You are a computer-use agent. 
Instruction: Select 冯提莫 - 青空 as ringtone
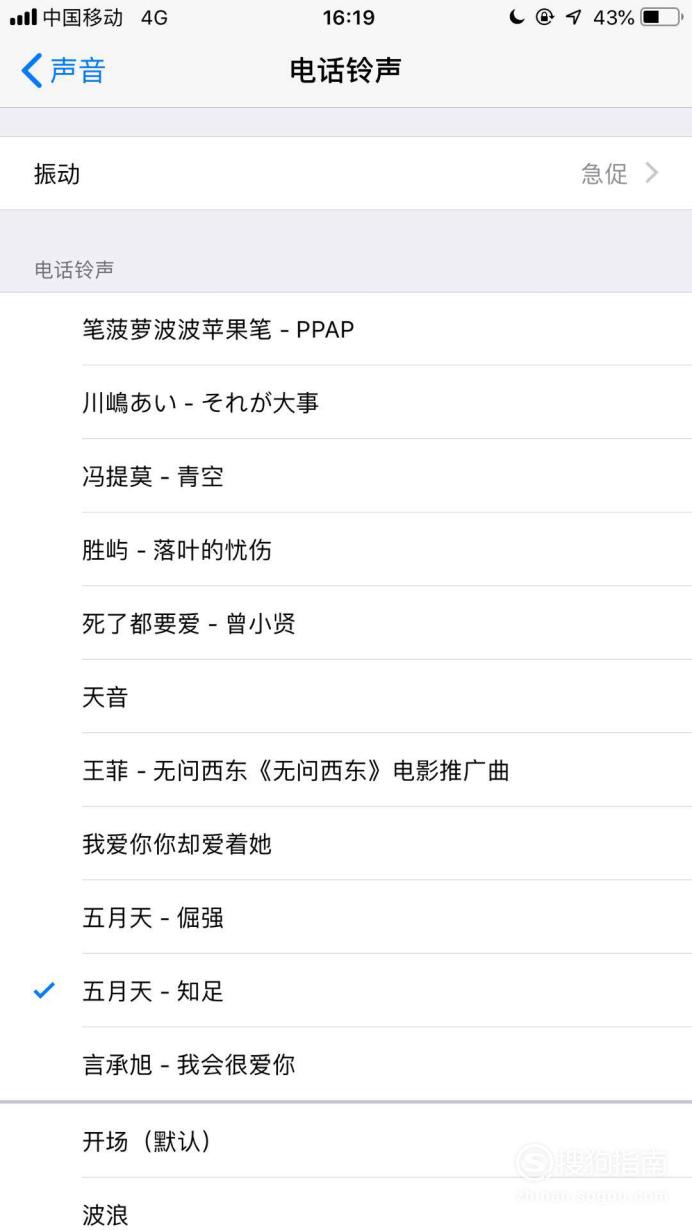coord(346,476)
